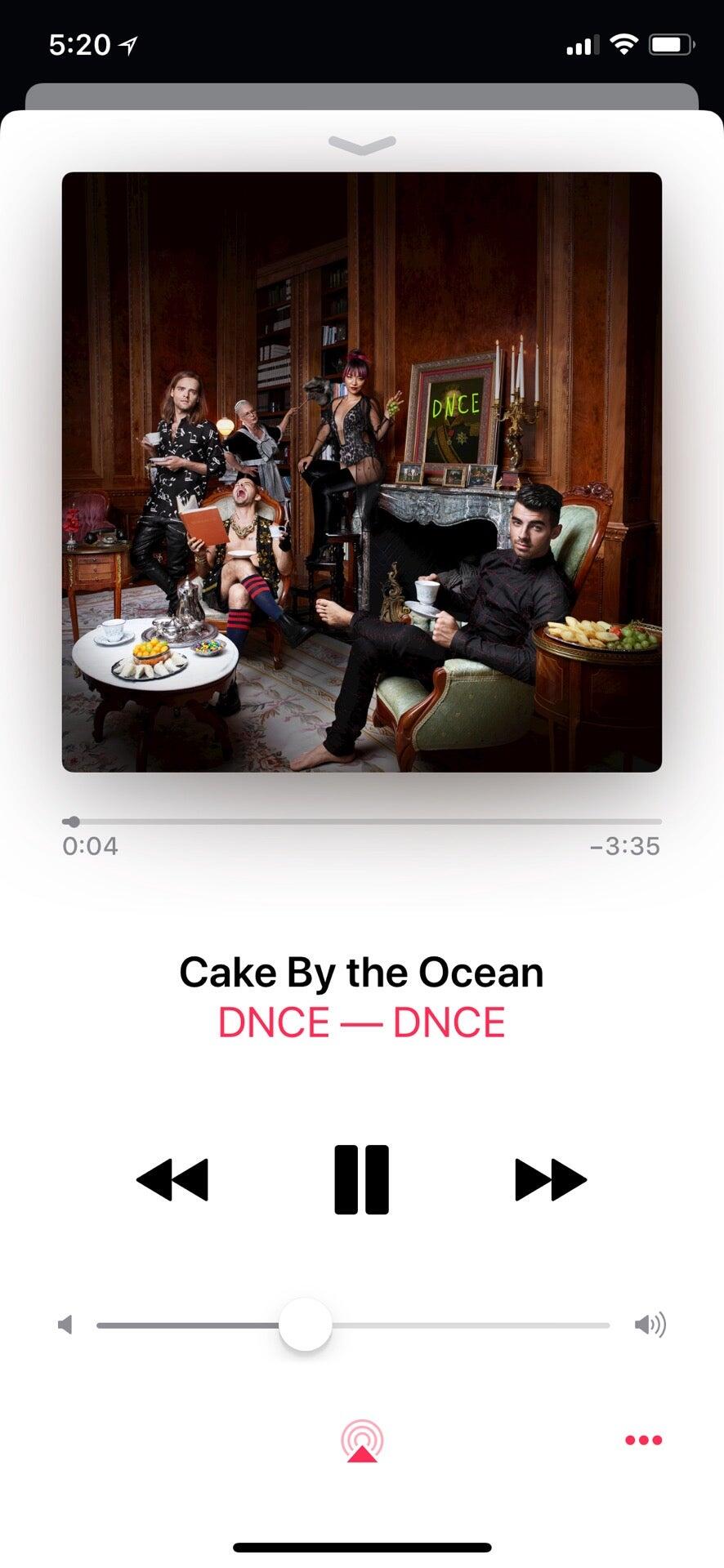Tap the song progress bar to seek
The image size is (724, 1568).
click(362, 822)
